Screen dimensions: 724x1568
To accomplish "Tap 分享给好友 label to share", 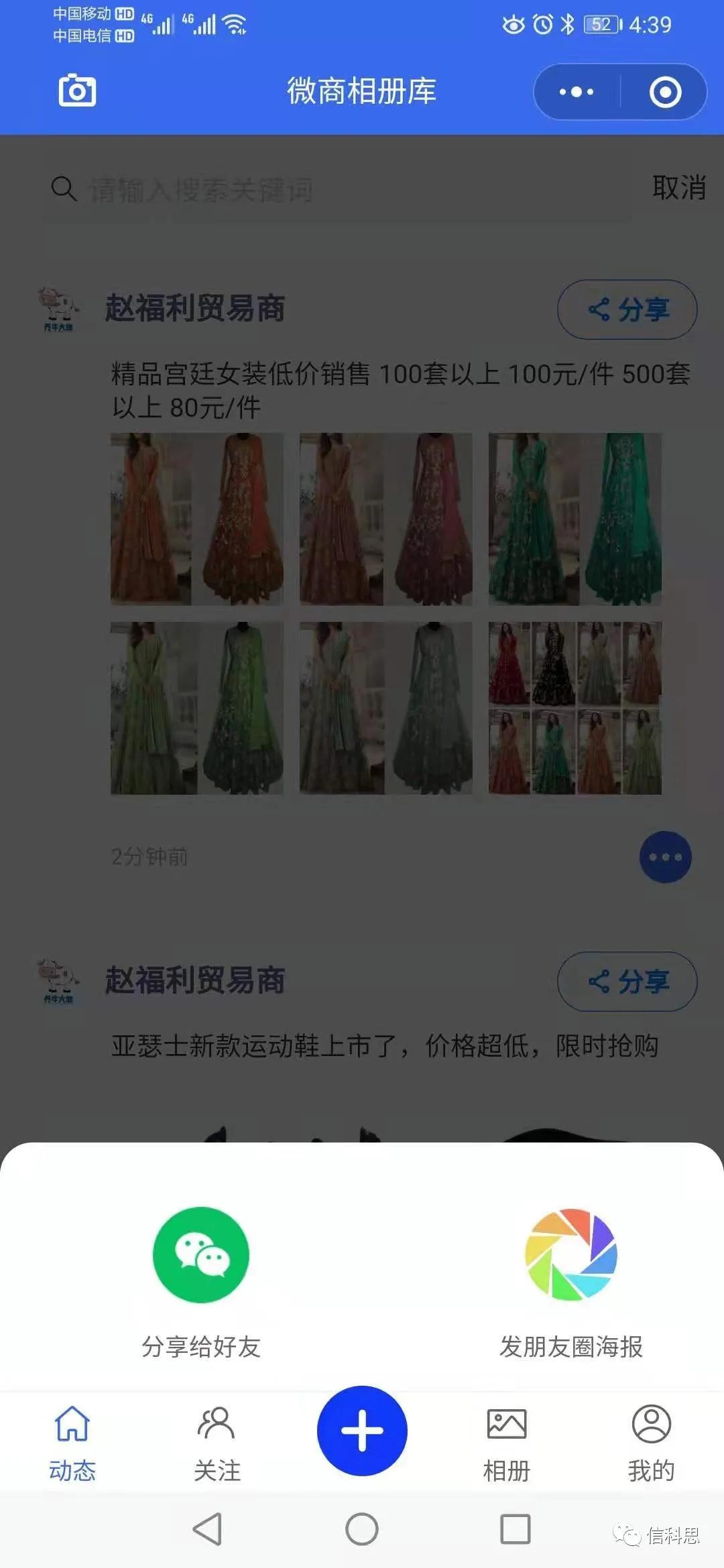I will [x=201, y=1348].
